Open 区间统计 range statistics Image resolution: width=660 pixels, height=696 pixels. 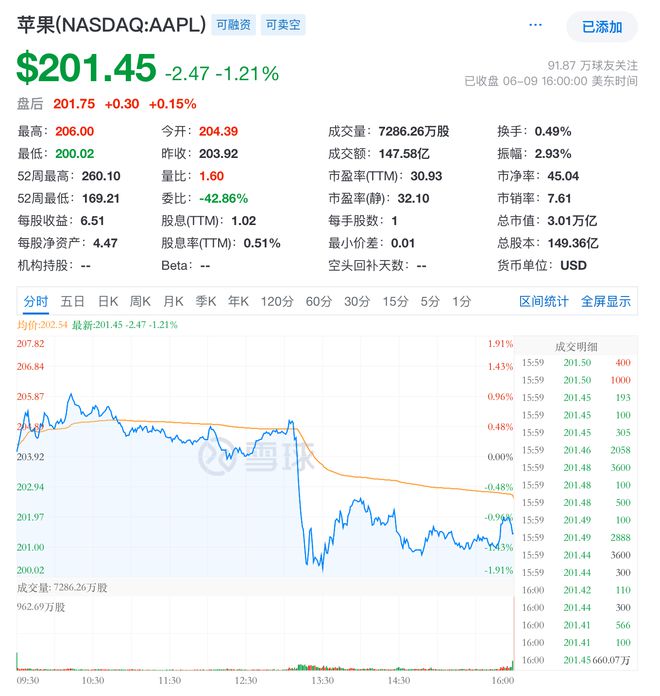pyautogui.click(x=544, y=301)
